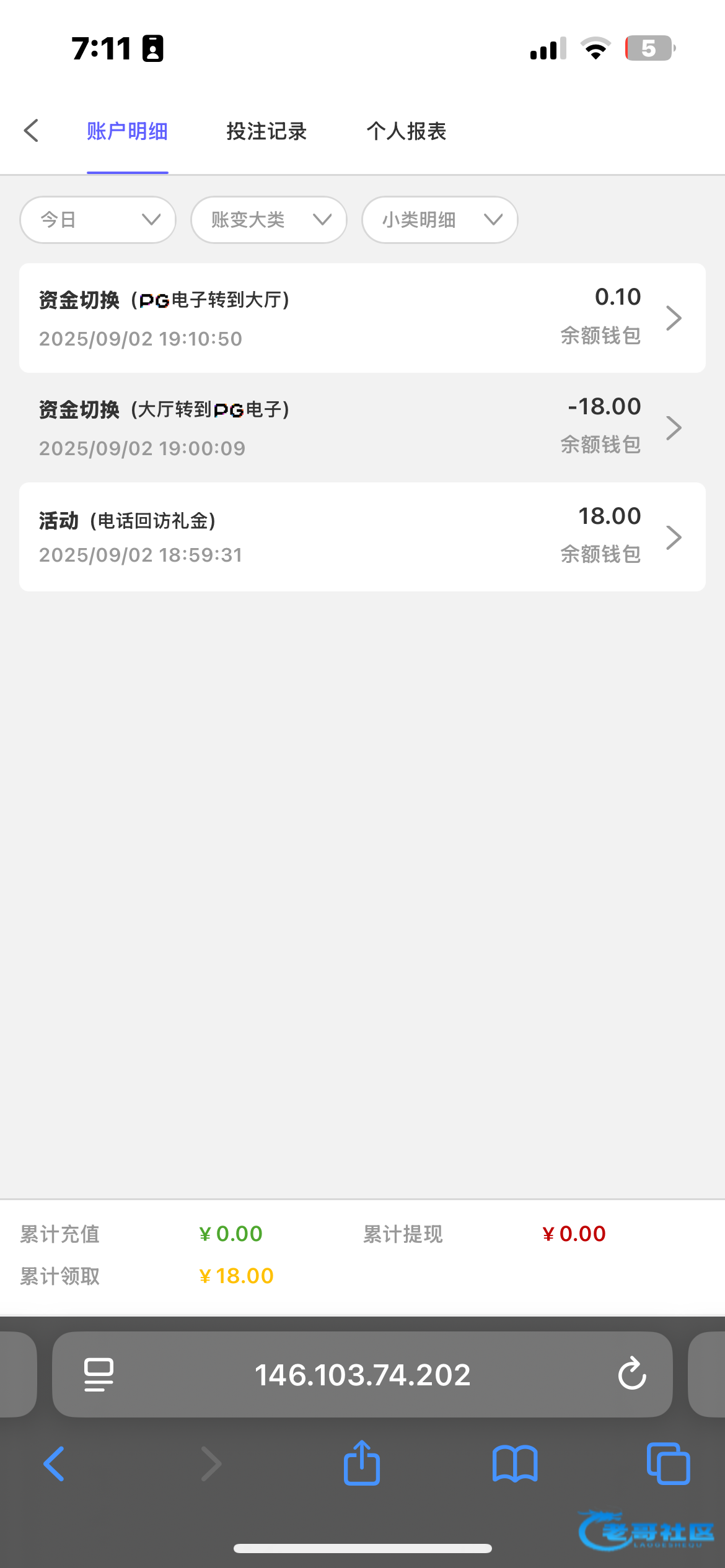Expand the 小类明细 filter dropdown

click(x=440, y=220)
